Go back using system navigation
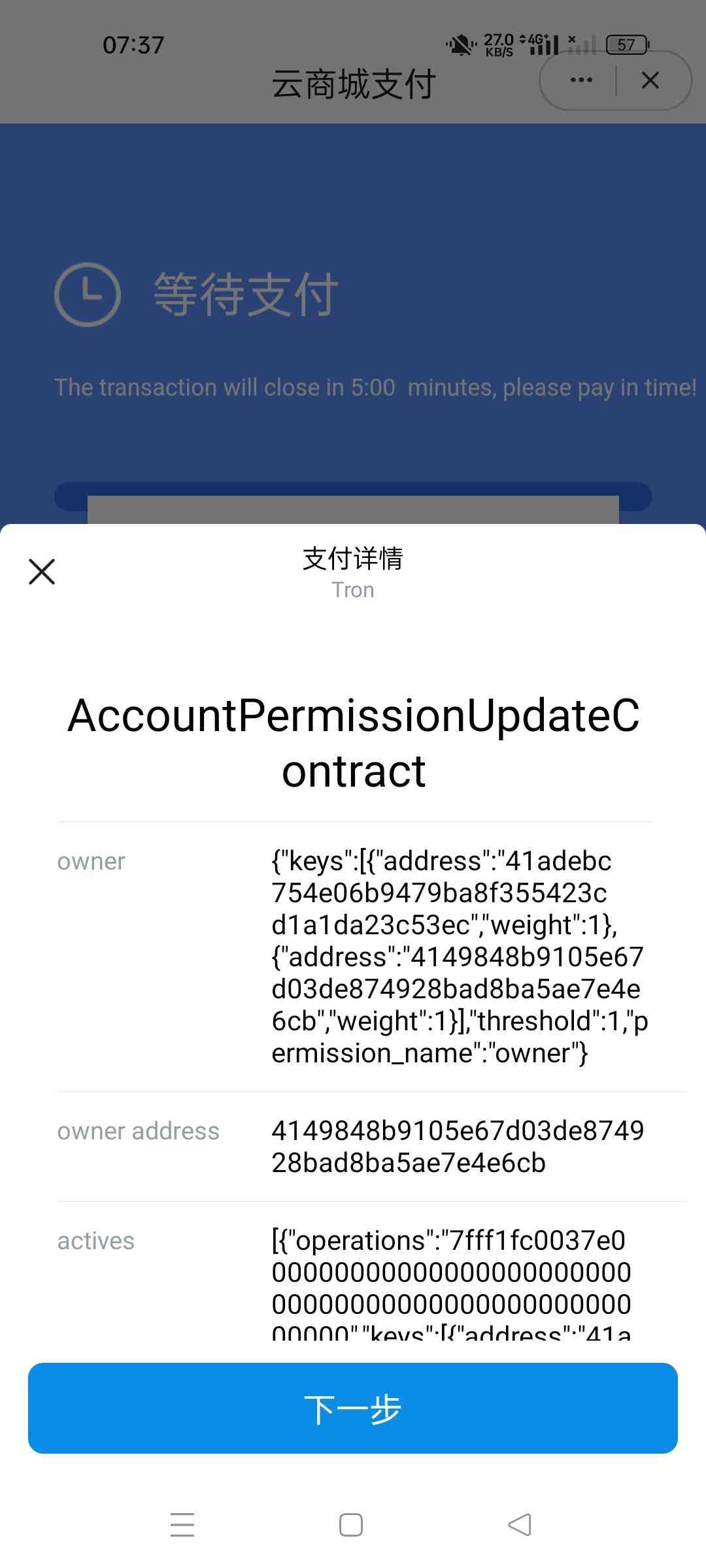The height and width of the screenshot is (1568, 706). (520, 1525)
